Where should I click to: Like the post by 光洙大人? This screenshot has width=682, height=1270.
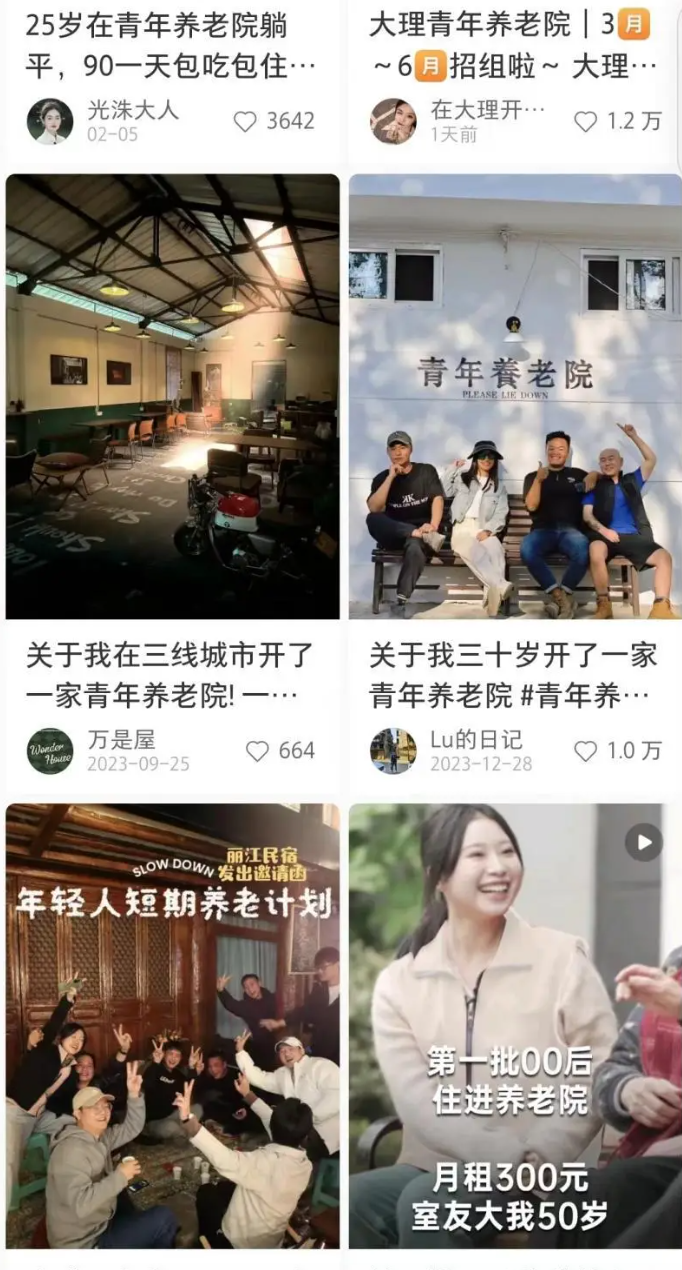point(246,122)
